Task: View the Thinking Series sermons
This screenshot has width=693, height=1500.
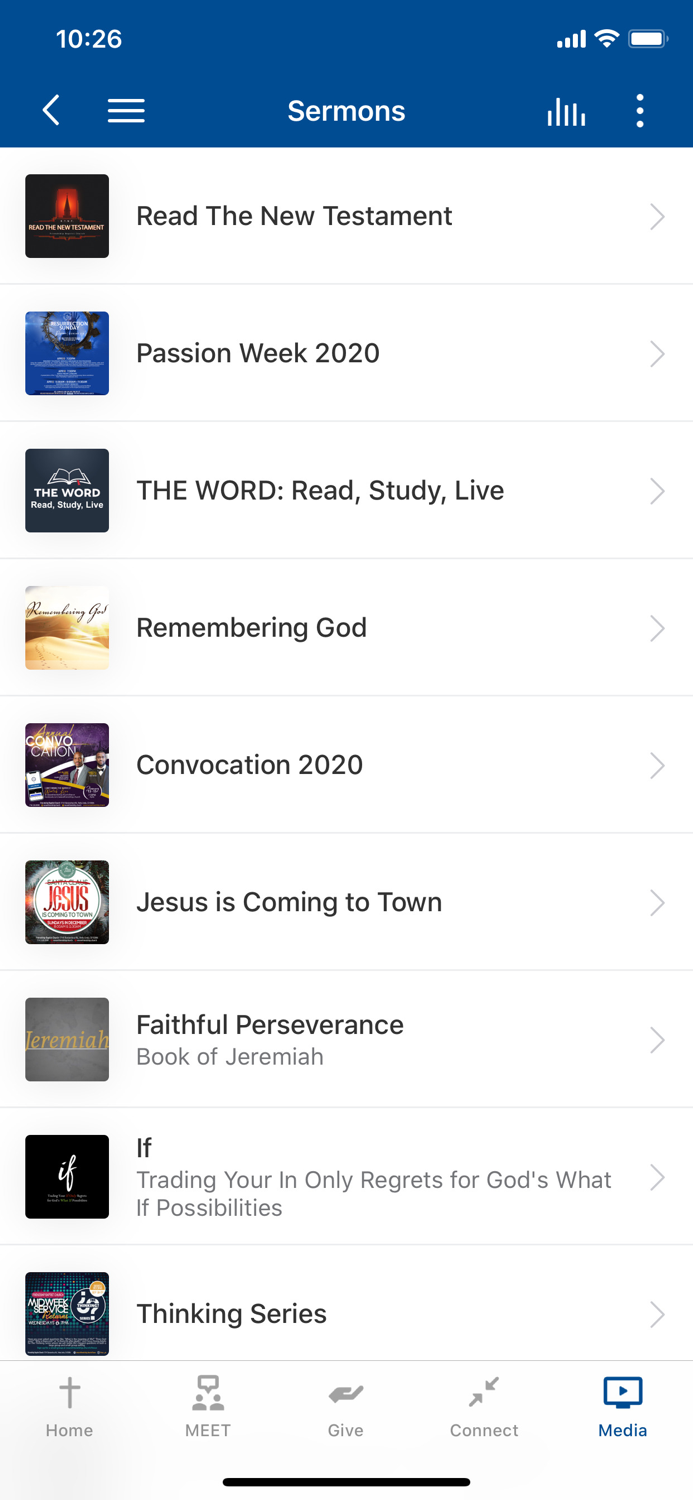Action: [x=346, y=1313]
